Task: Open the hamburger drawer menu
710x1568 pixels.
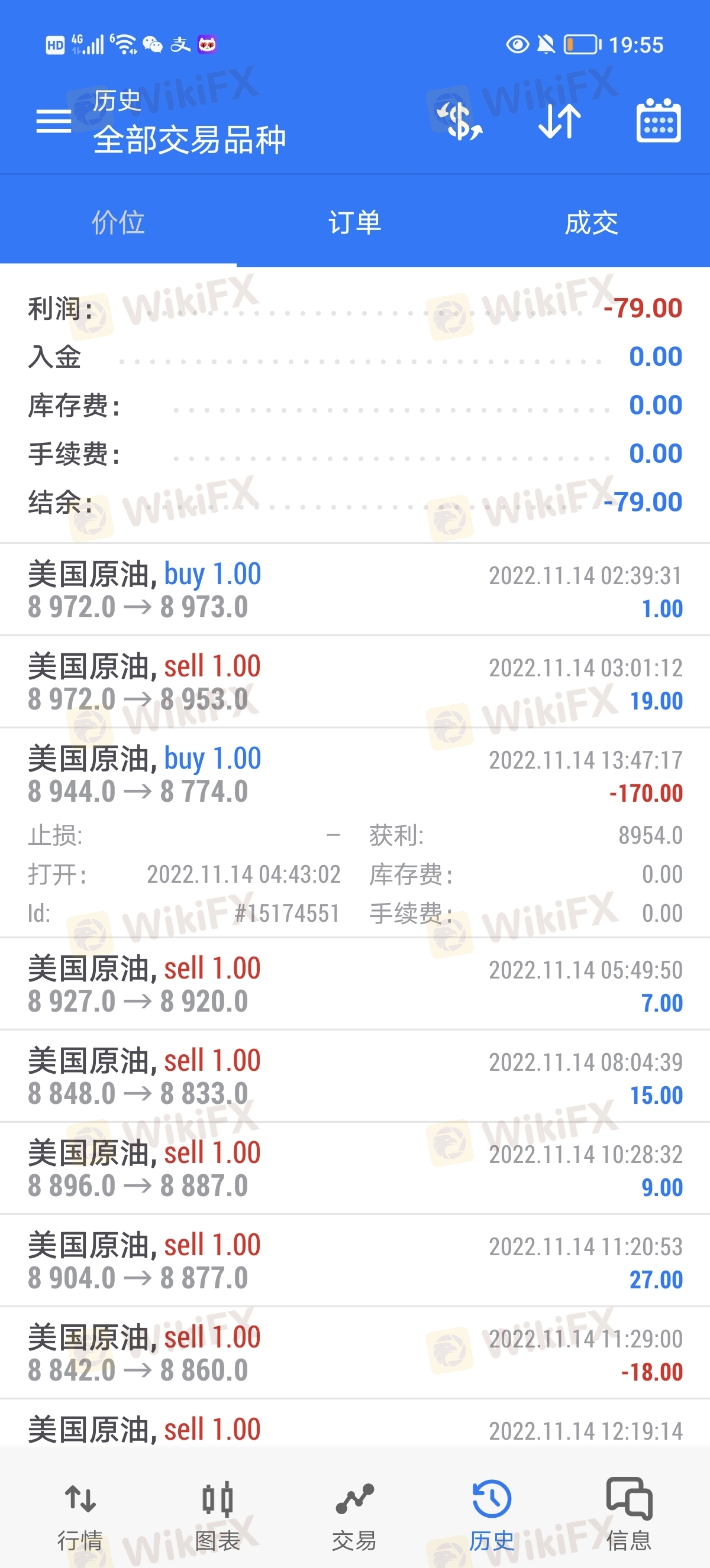Action: [54, 121]
